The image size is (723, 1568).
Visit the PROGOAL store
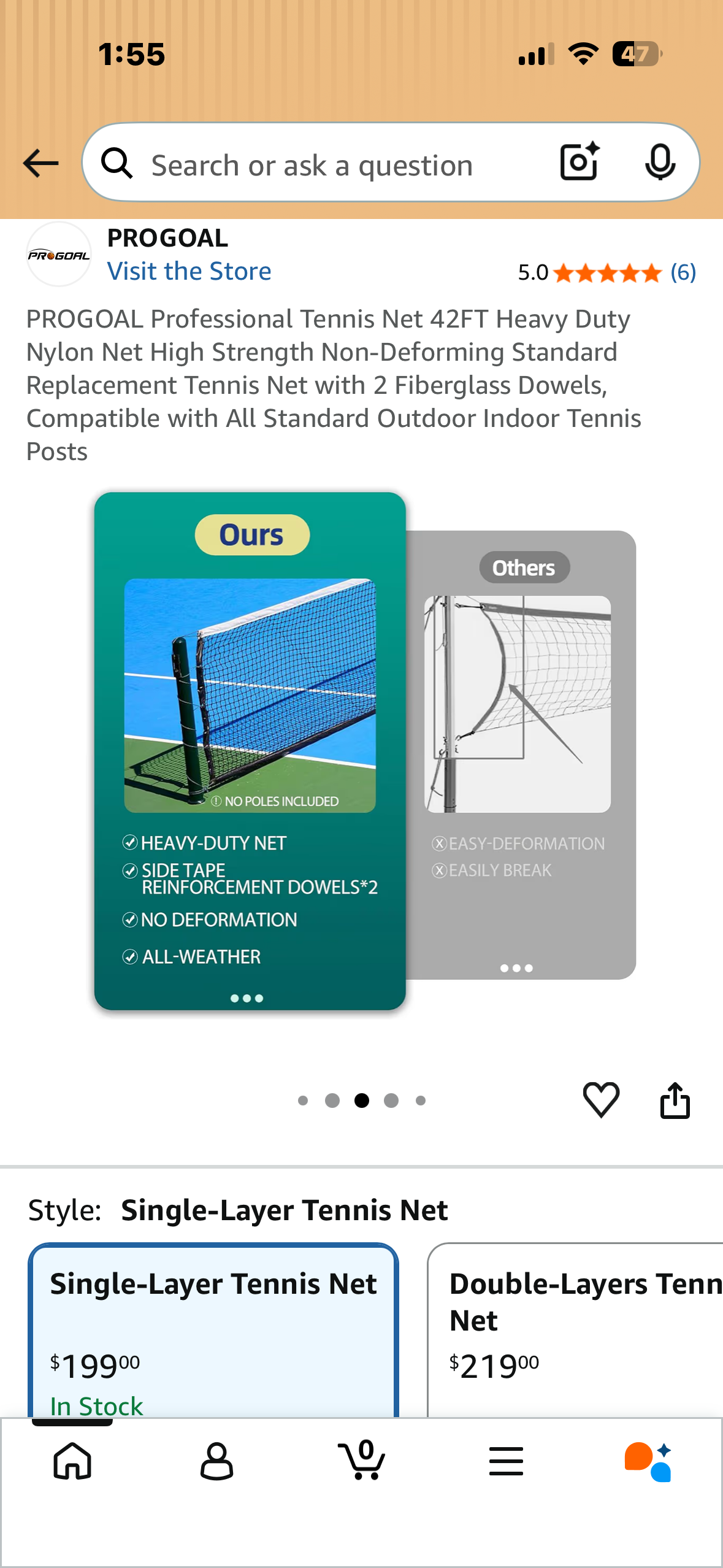(x=189, y=271)
